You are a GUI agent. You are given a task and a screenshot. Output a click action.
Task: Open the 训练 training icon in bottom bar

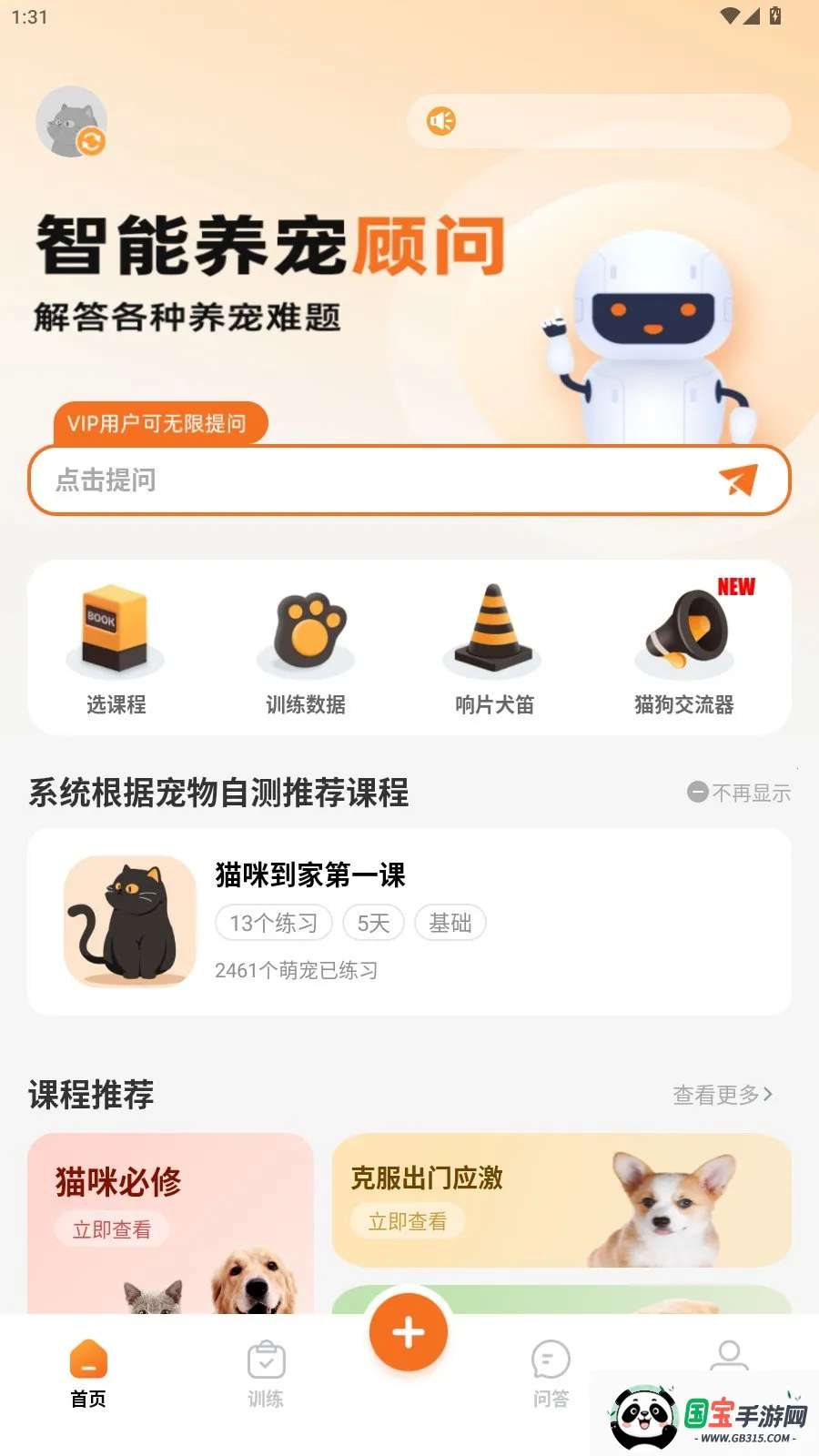click(265, 1365)
